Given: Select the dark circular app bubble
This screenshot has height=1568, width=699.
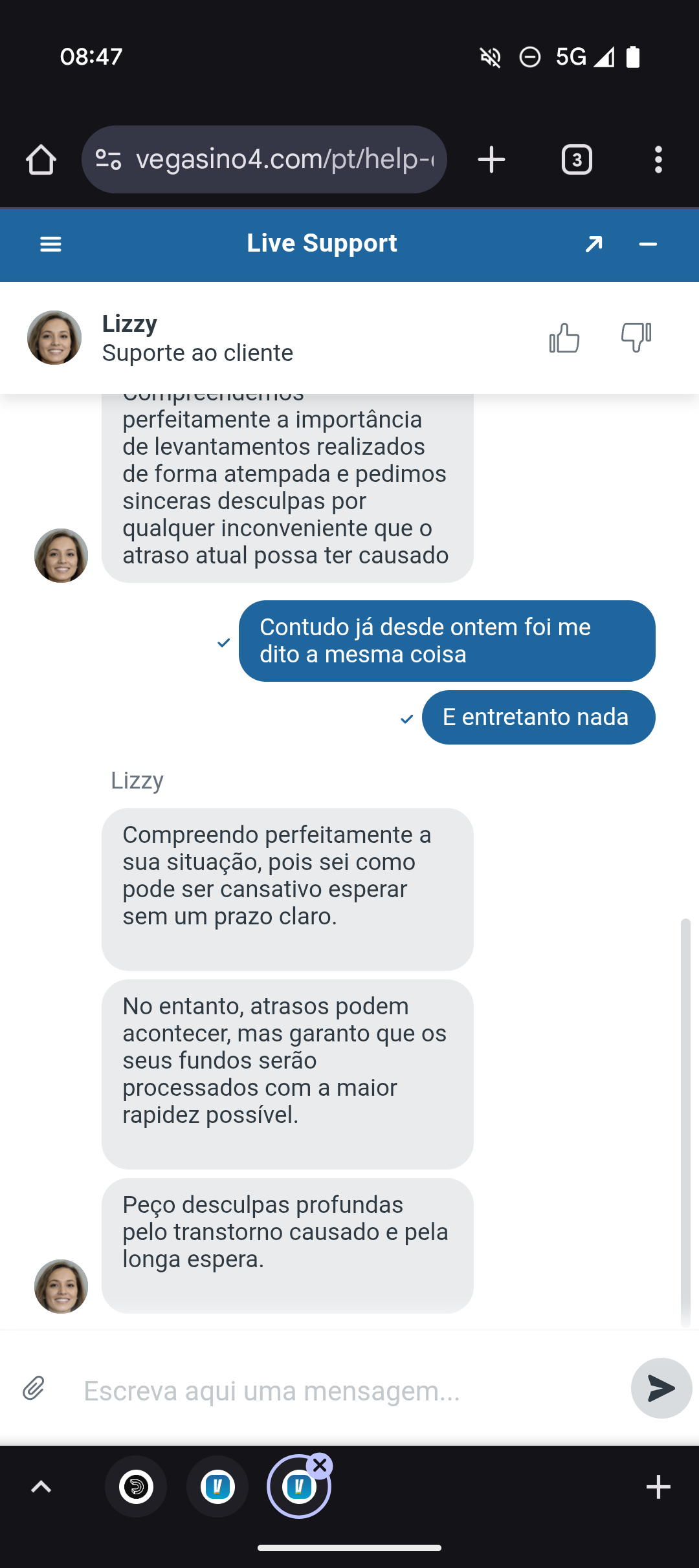Looking at the screenshot, I should pos(135,1486).
